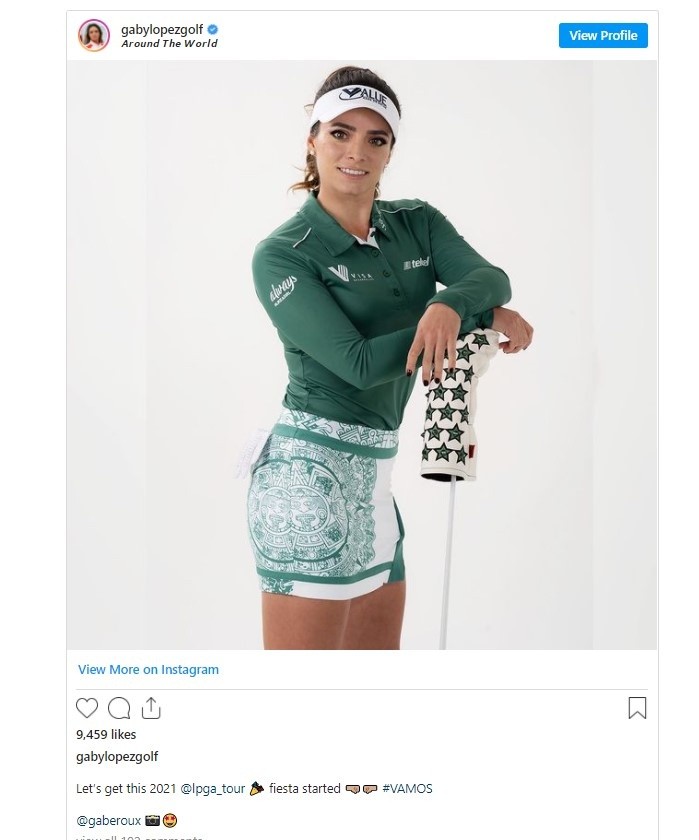Screen dimensions: 699x840
Task: Save the post with the bookmark icon
Action: pos(637,708)
